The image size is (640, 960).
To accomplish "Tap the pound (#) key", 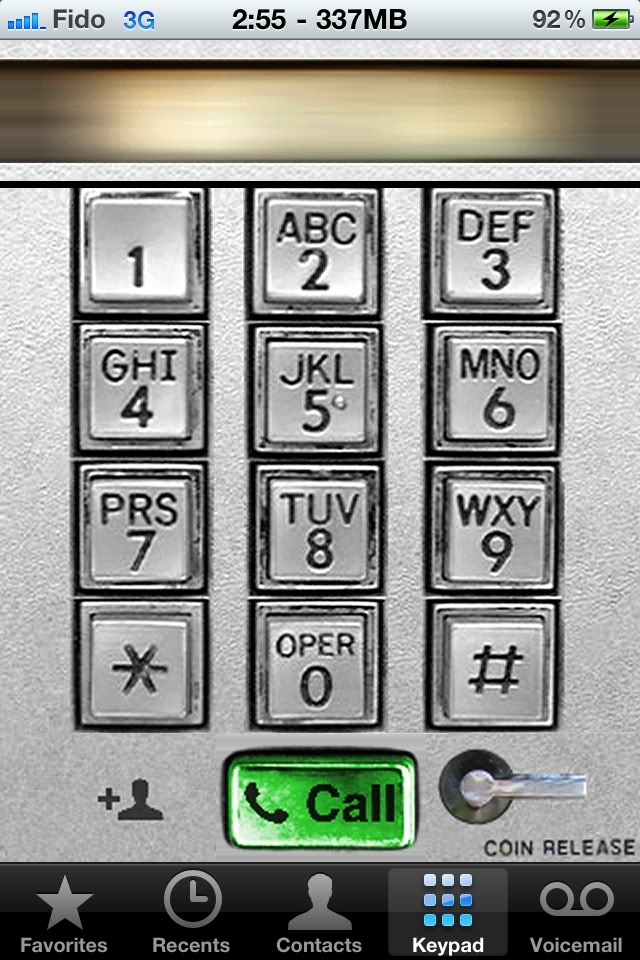I will click(493, 665).
